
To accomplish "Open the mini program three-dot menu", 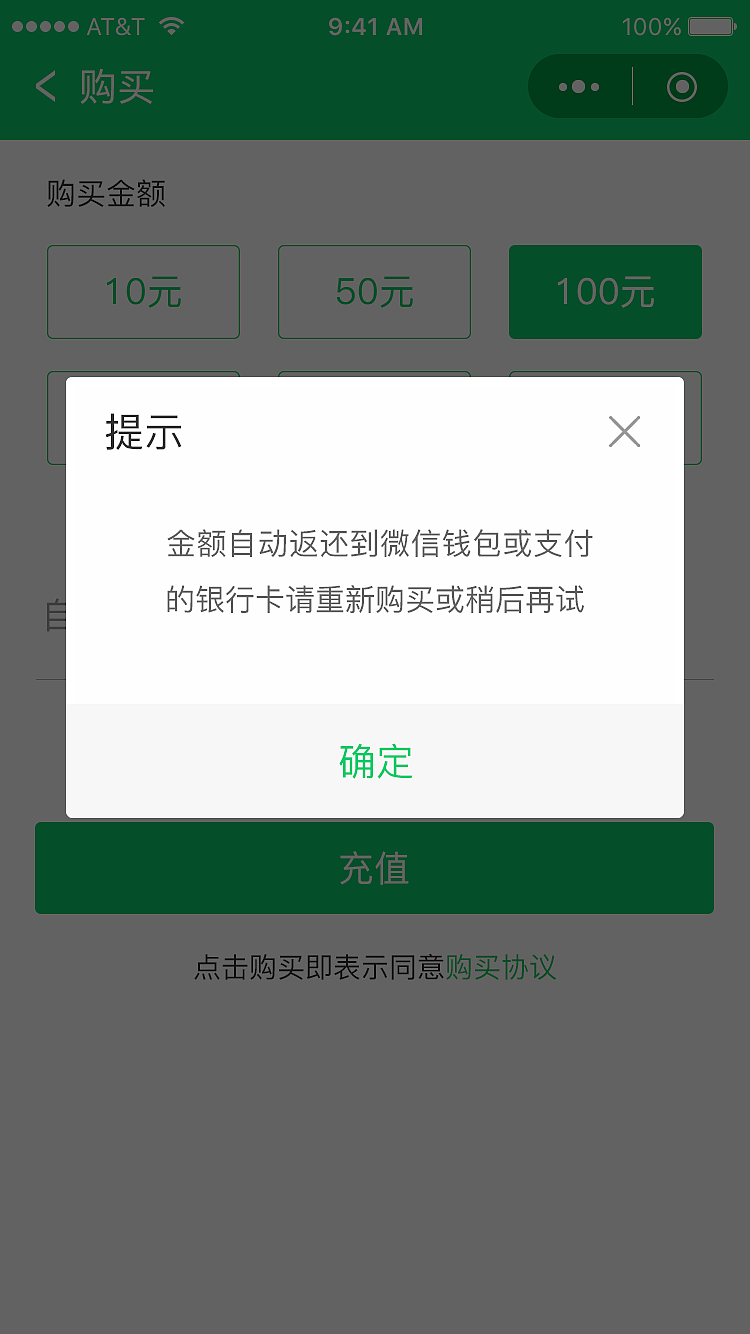I will [x=577, y=86].
